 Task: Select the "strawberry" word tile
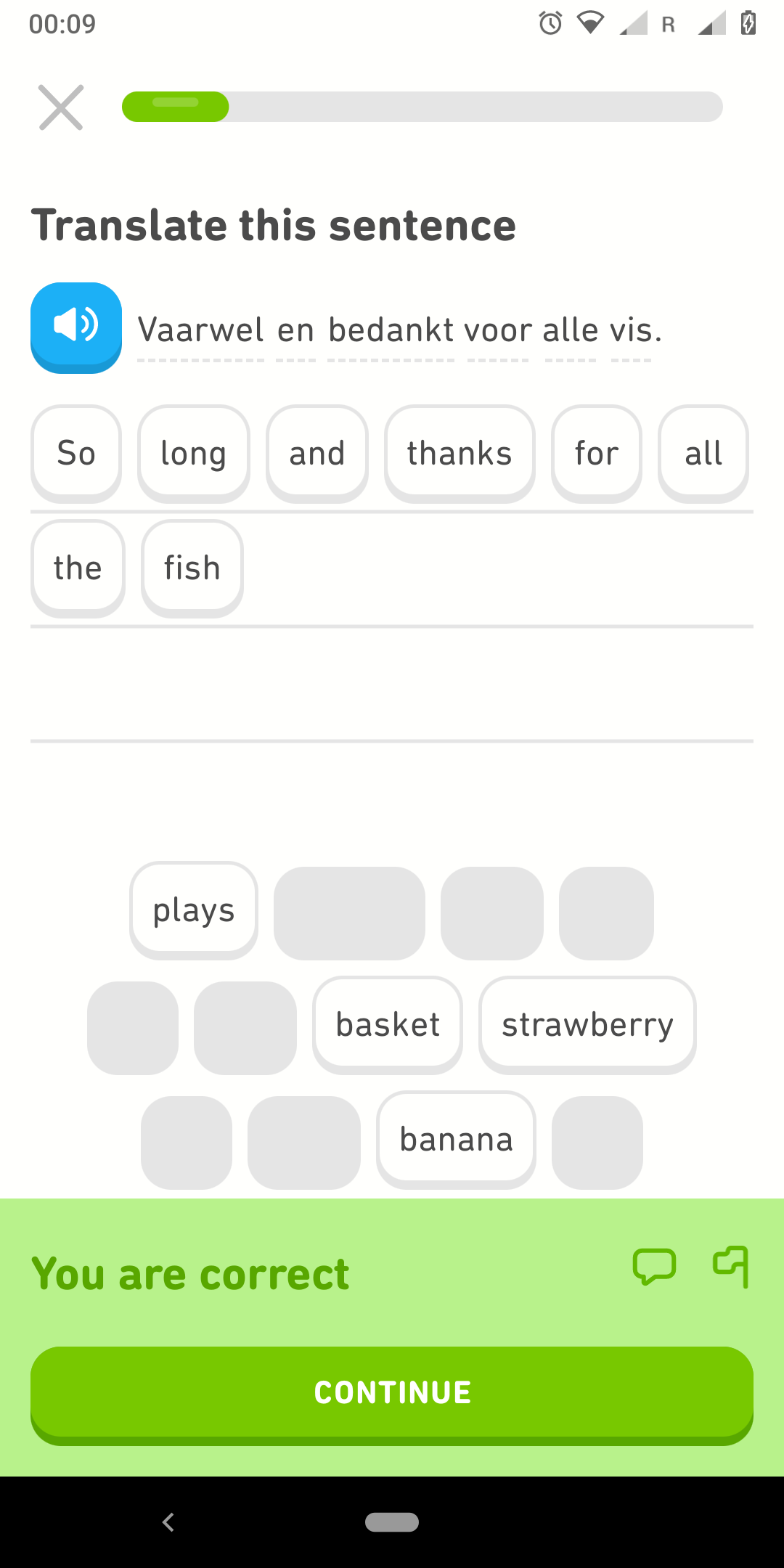pyautogui.click(x=587, y=1025)
